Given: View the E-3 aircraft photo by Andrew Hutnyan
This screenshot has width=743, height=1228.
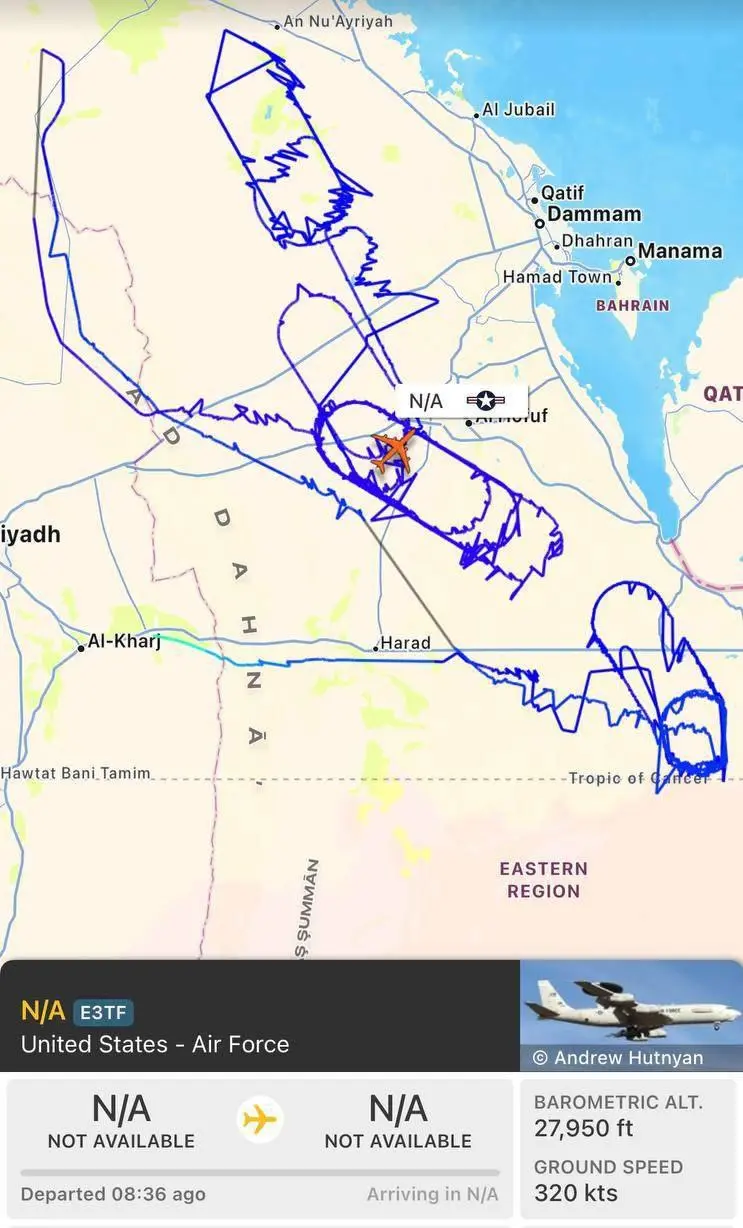Looking at the screenshot, I should click(x=631, y=1016).
